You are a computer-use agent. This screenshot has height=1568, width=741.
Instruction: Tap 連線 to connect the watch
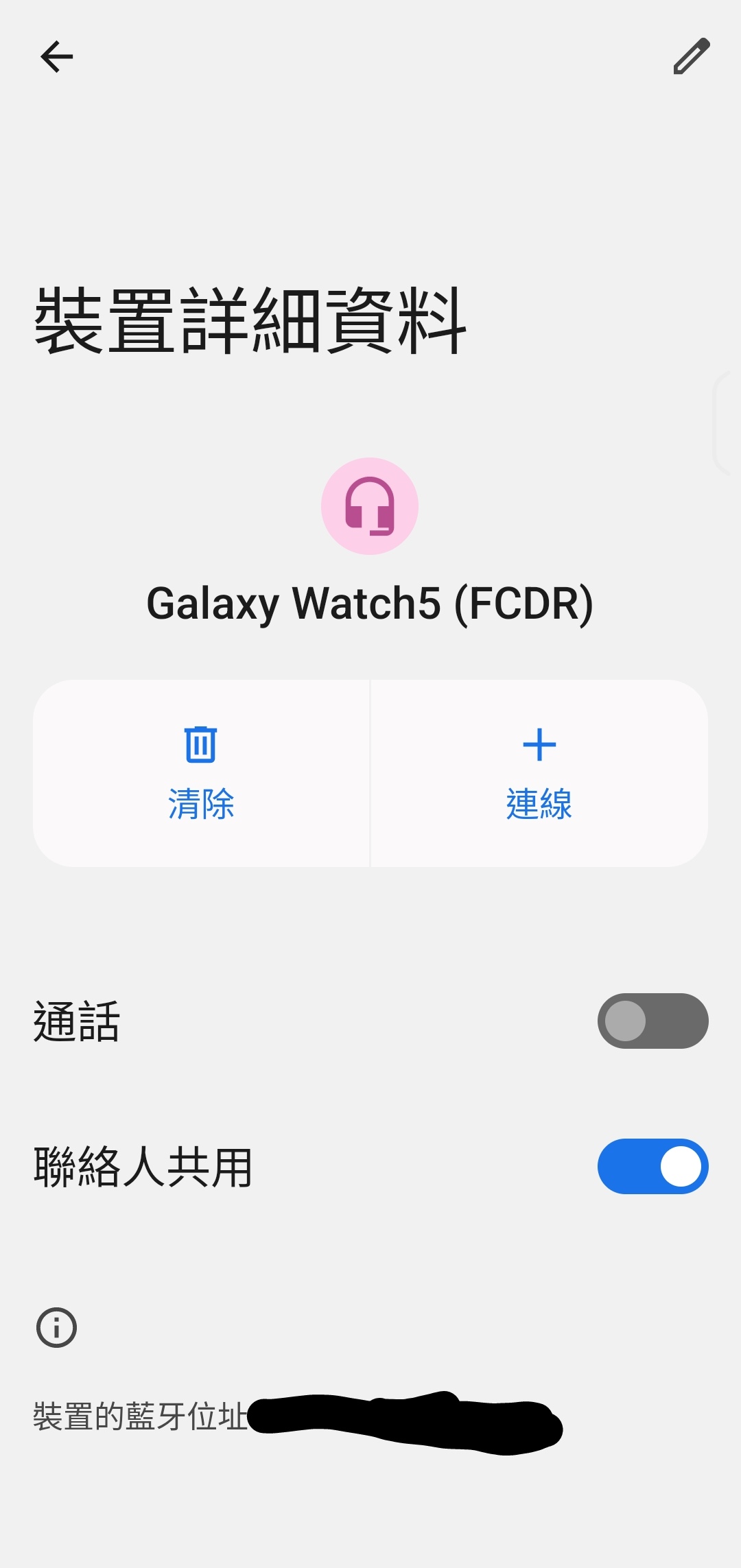[x=539, y=773]
